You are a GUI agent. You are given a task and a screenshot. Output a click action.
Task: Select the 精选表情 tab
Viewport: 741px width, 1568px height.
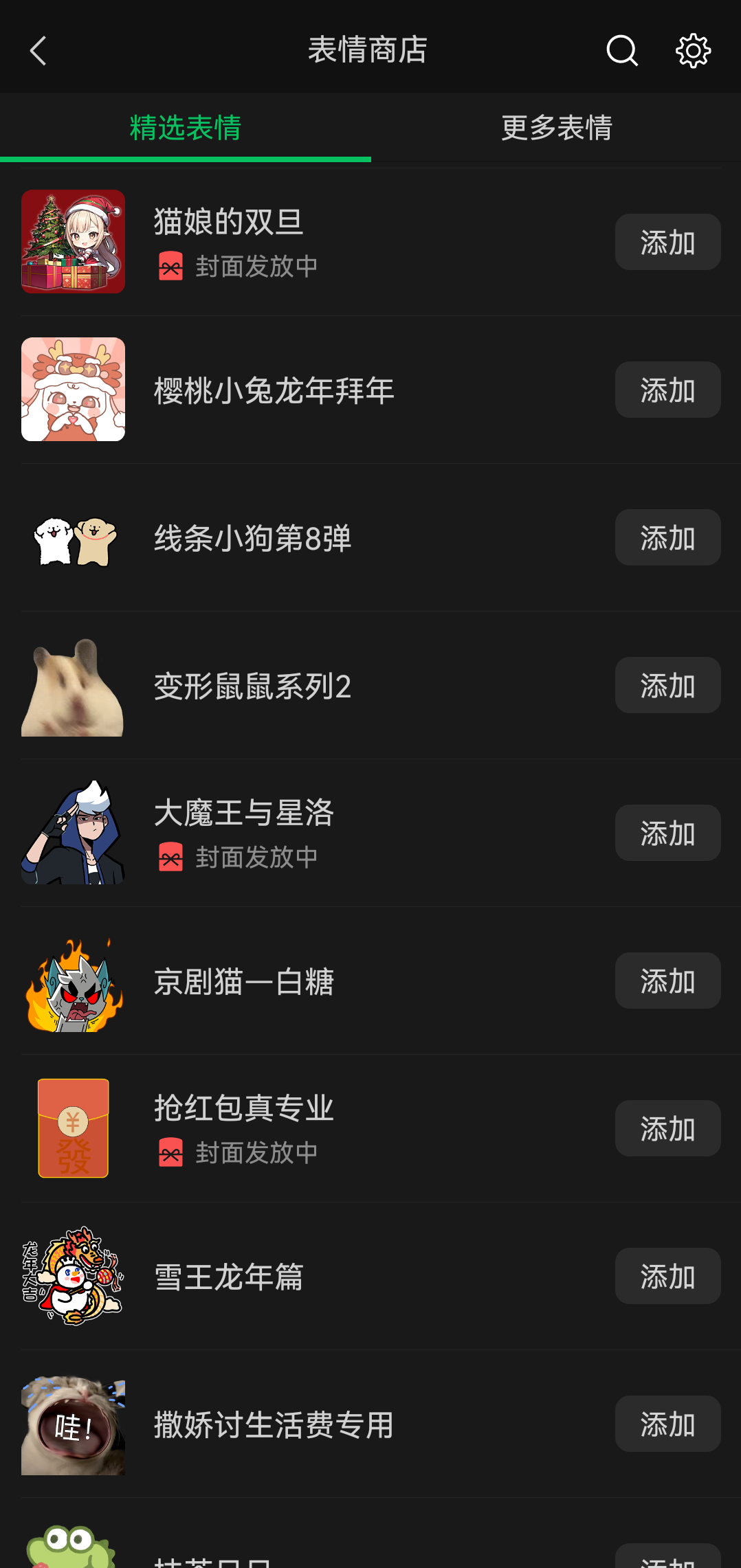coord(186,128)
